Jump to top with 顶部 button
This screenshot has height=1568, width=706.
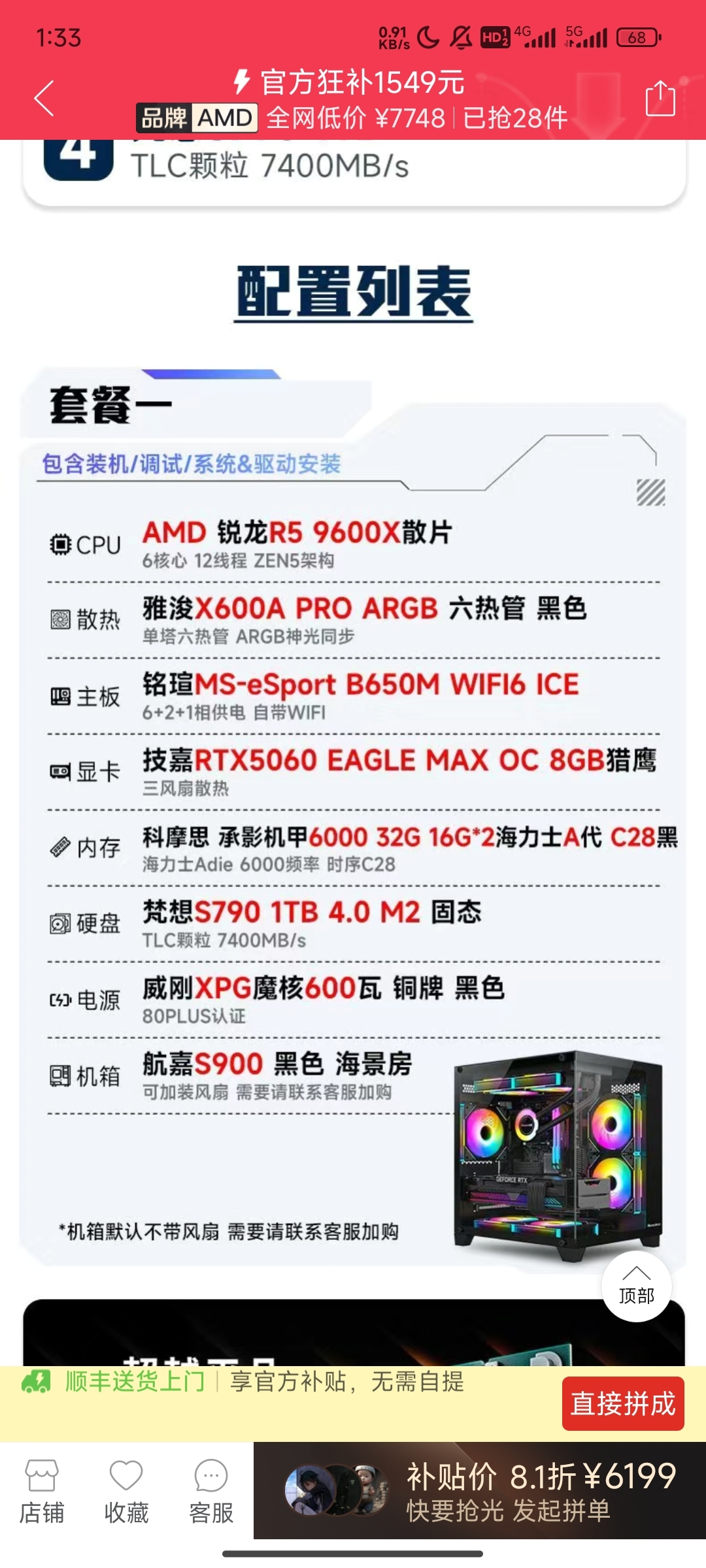pos(636,1286)
